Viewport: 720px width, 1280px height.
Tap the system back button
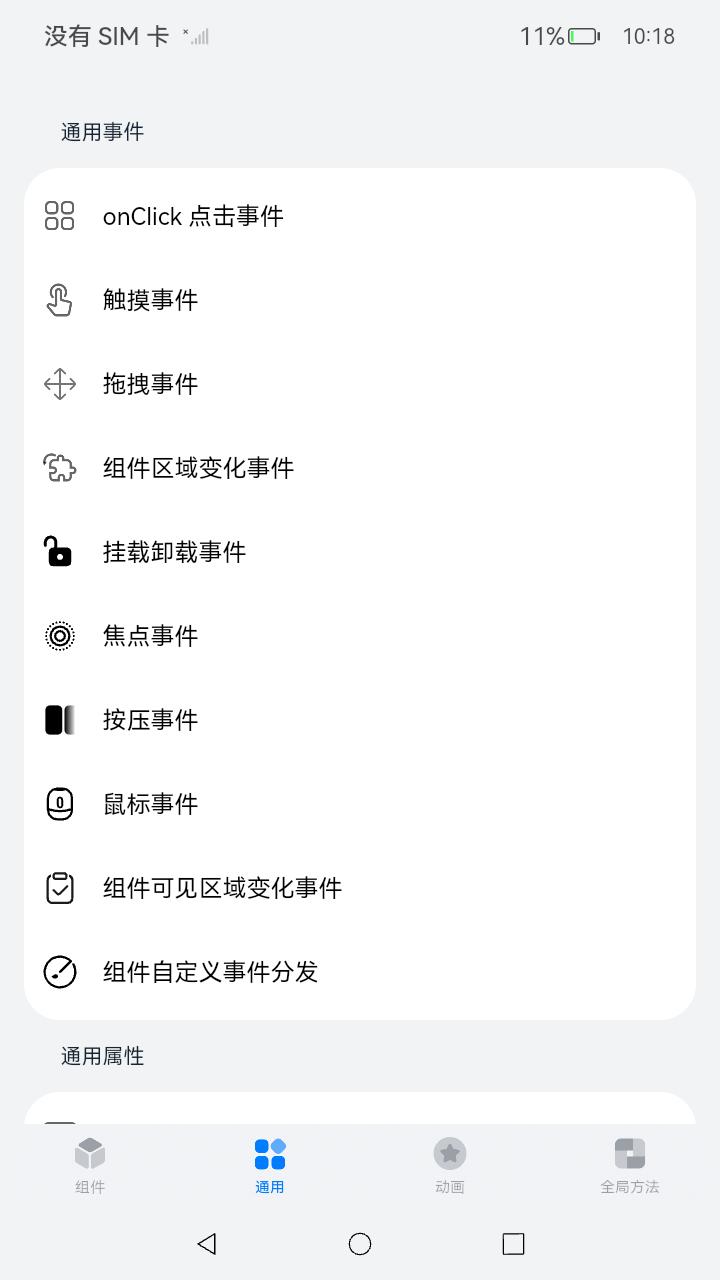[207, 1243]
